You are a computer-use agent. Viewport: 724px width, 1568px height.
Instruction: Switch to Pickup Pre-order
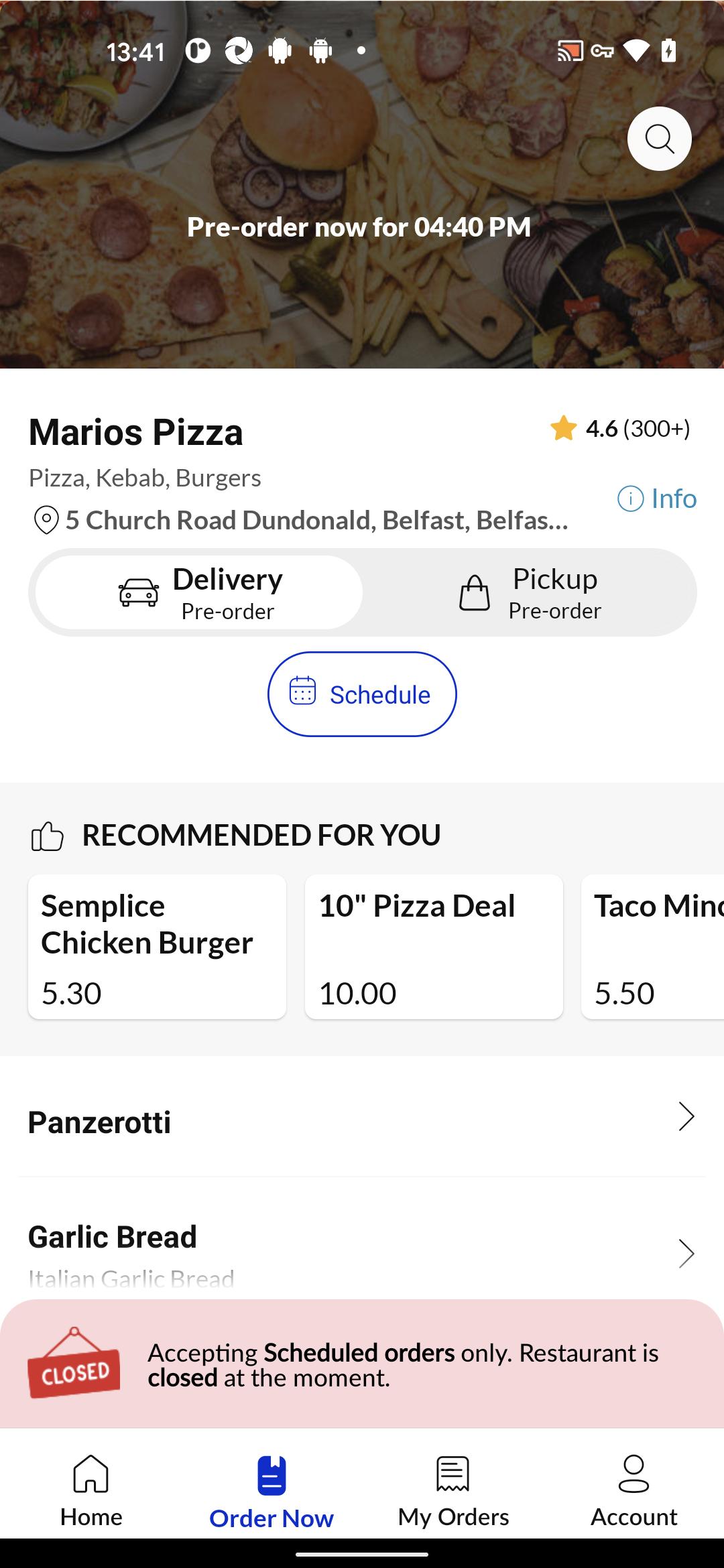point(530,592)
